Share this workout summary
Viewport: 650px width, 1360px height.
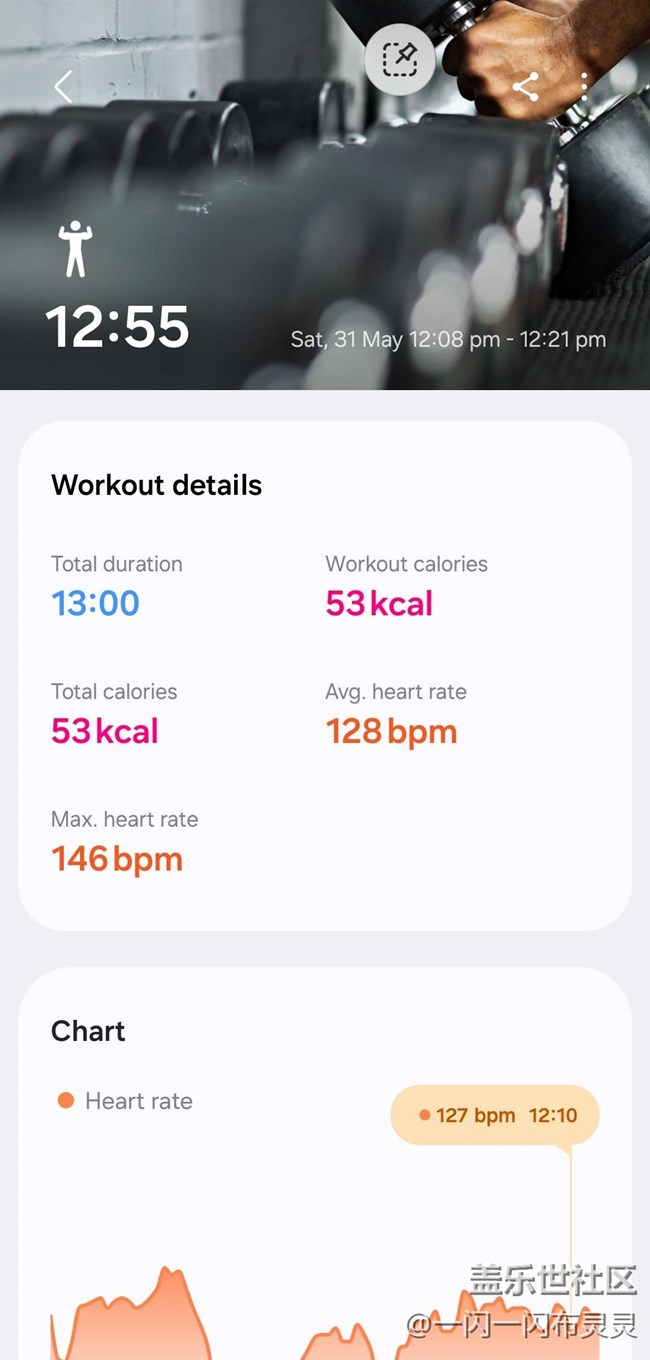pos(525,87)
